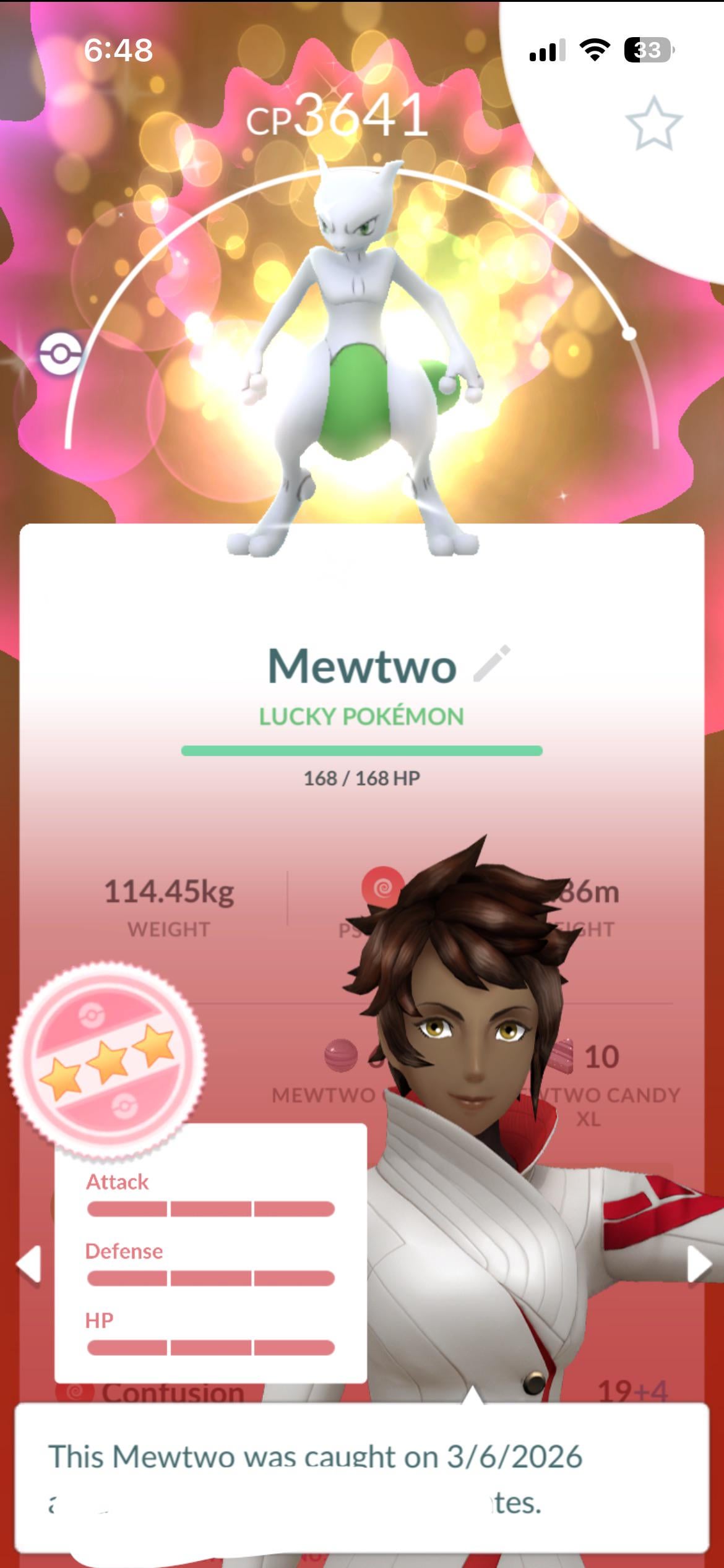Edit Mewtwo's nickname with the pencil icon
724x1568 pixels.
491,664
